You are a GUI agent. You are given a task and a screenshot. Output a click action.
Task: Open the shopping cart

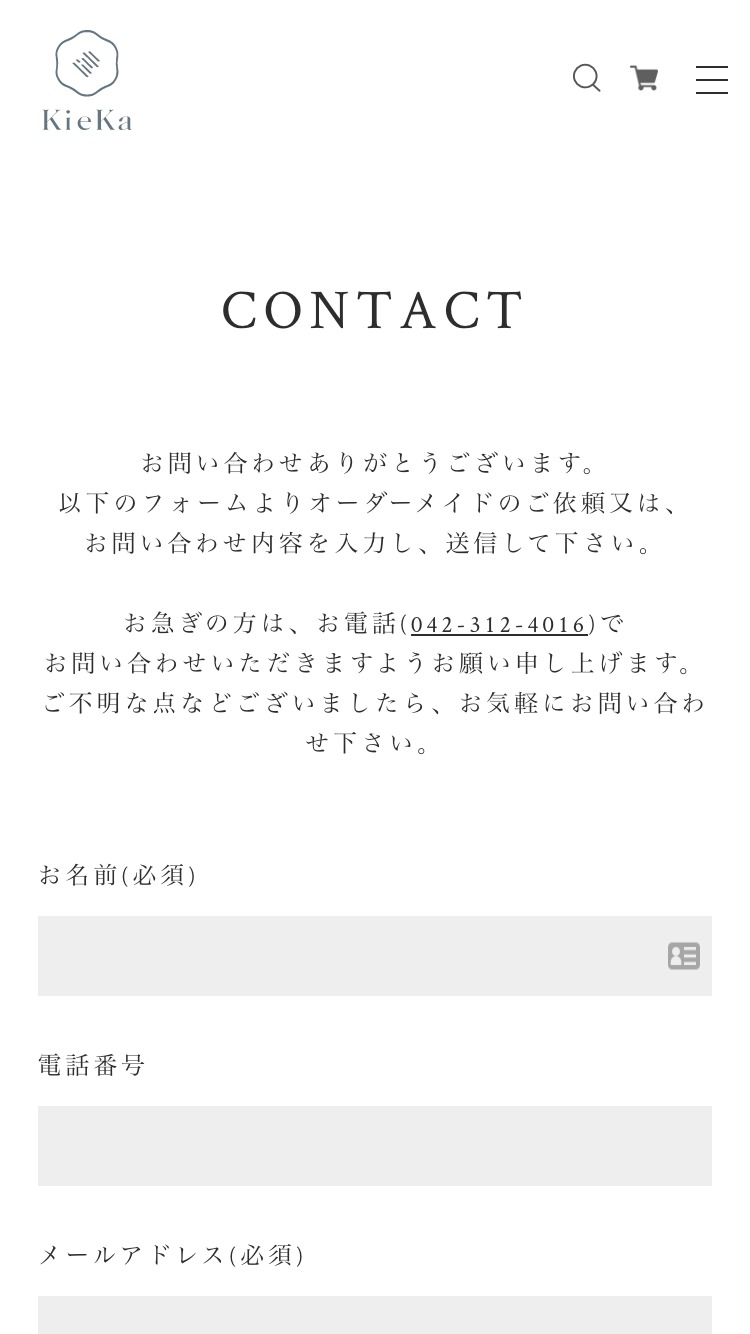point(644,78)
